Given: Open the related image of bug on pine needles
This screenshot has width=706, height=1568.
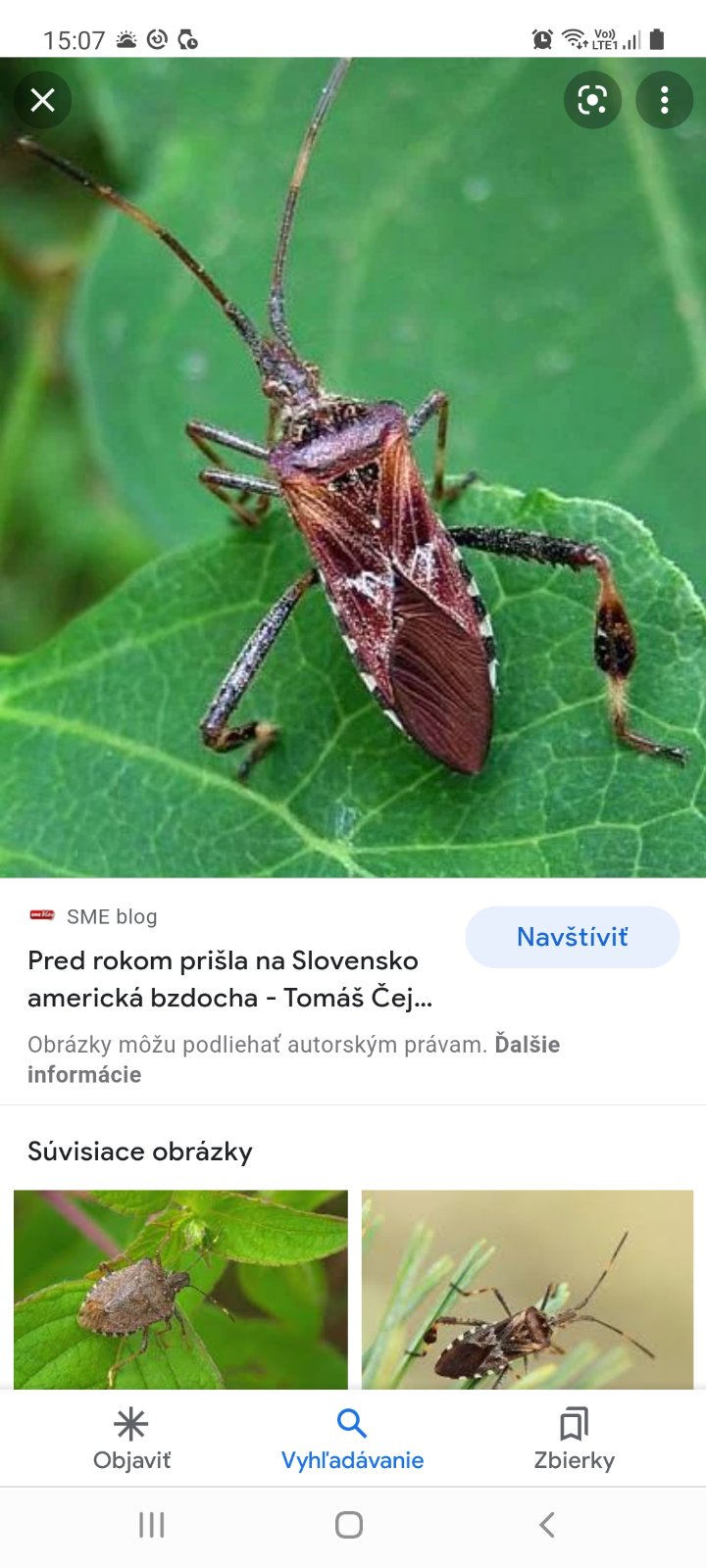Looking at the screenshot, I should (x=528, y=1289).
